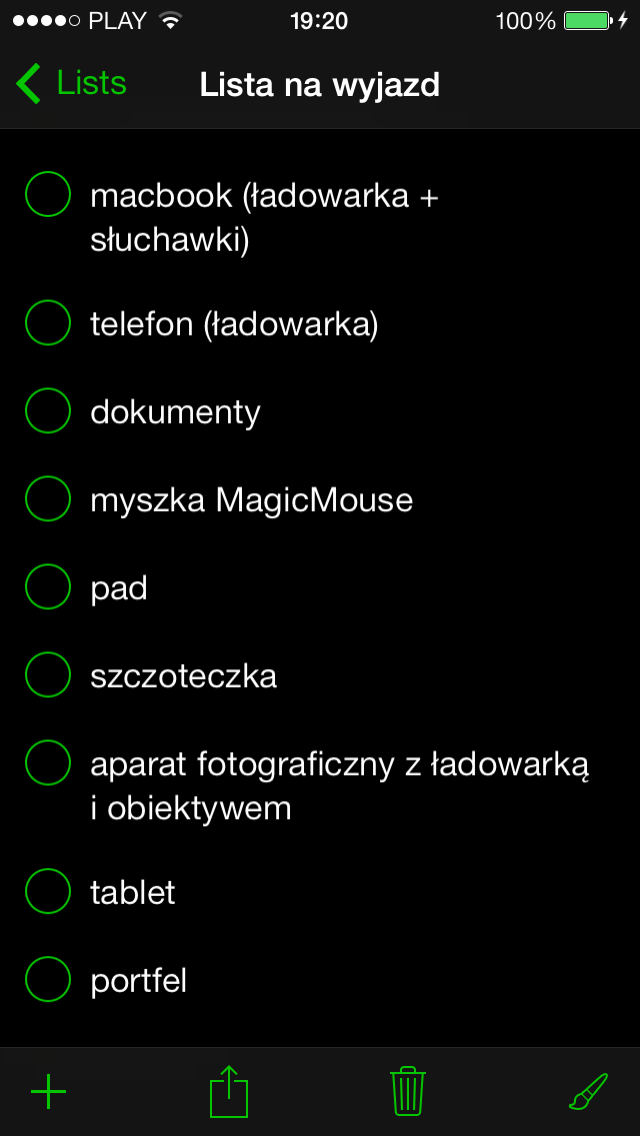Tap the trash can icon
Viewport: 640px width, 1136px height.
coord(407,1091)
